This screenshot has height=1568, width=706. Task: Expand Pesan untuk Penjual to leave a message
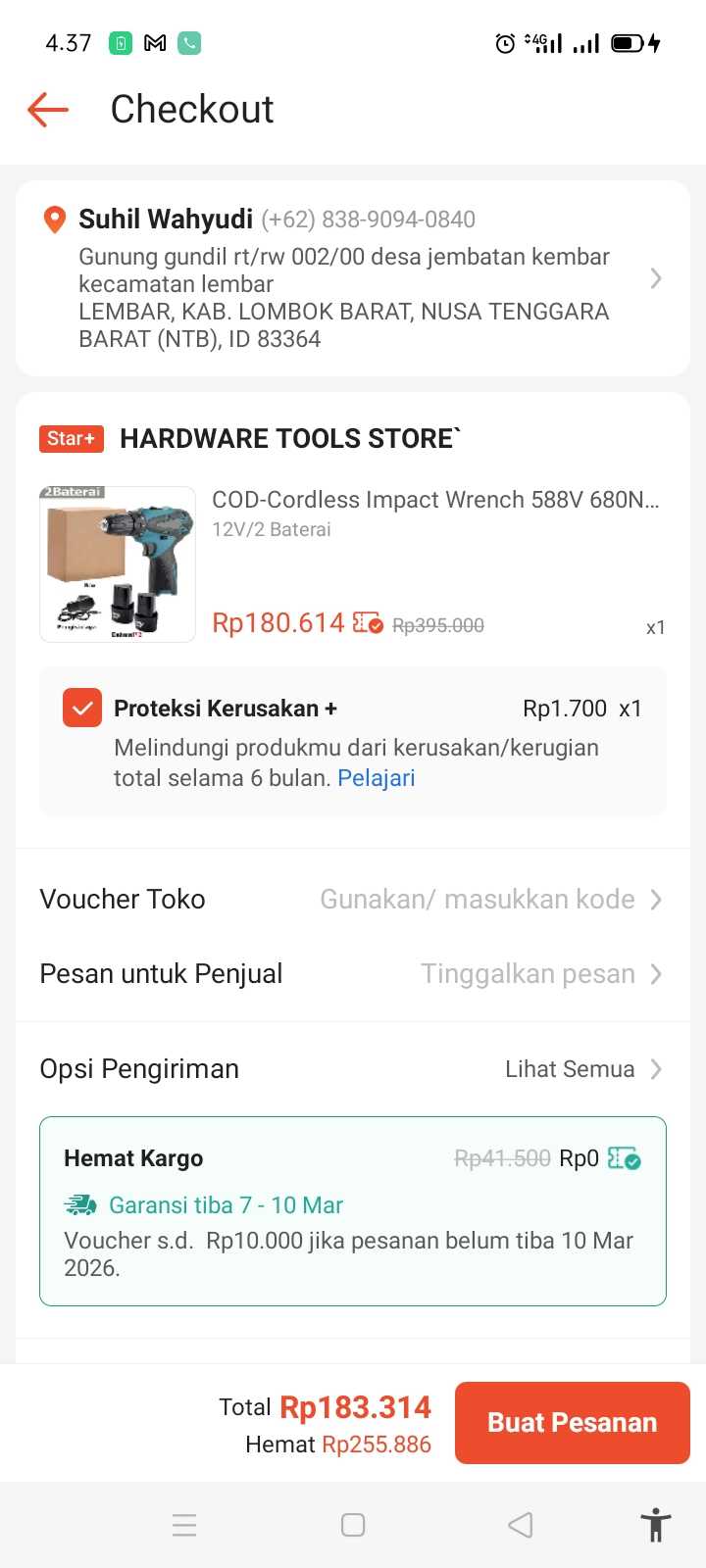click(x=655, y=973)
